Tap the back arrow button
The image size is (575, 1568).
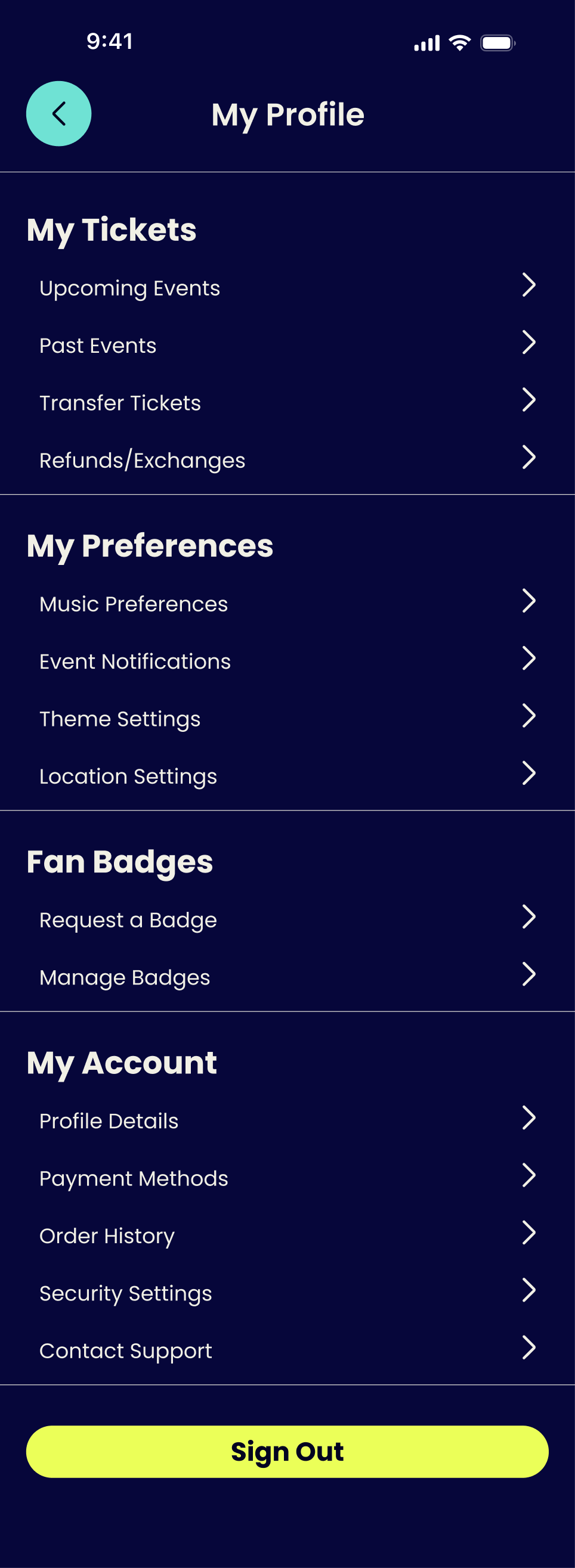click(x=58, y=114)
